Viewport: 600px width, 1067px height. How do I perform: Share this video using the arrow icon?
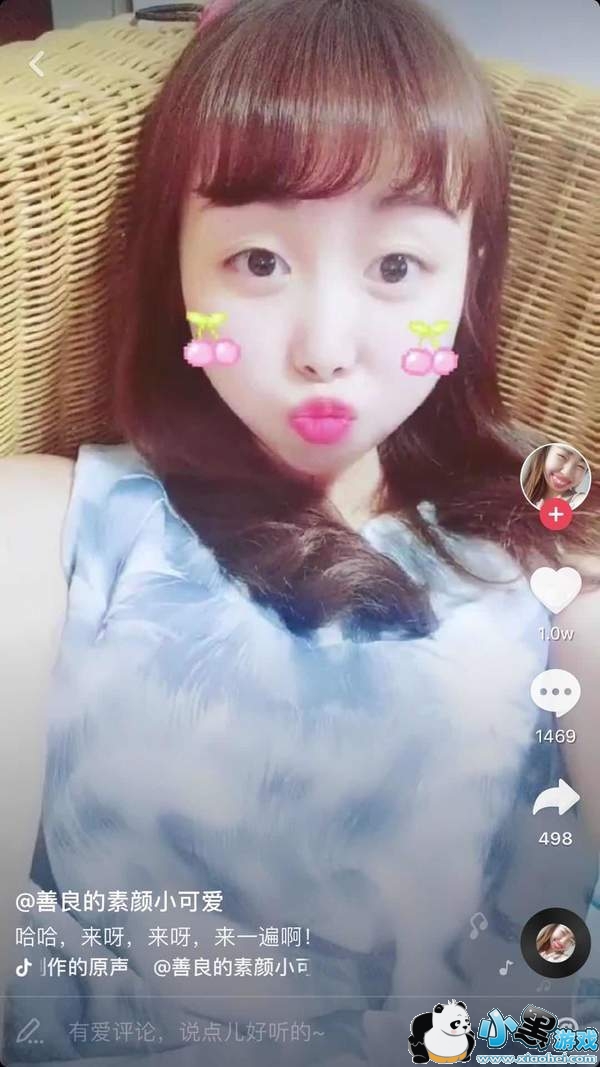click(x=556, y=798)
